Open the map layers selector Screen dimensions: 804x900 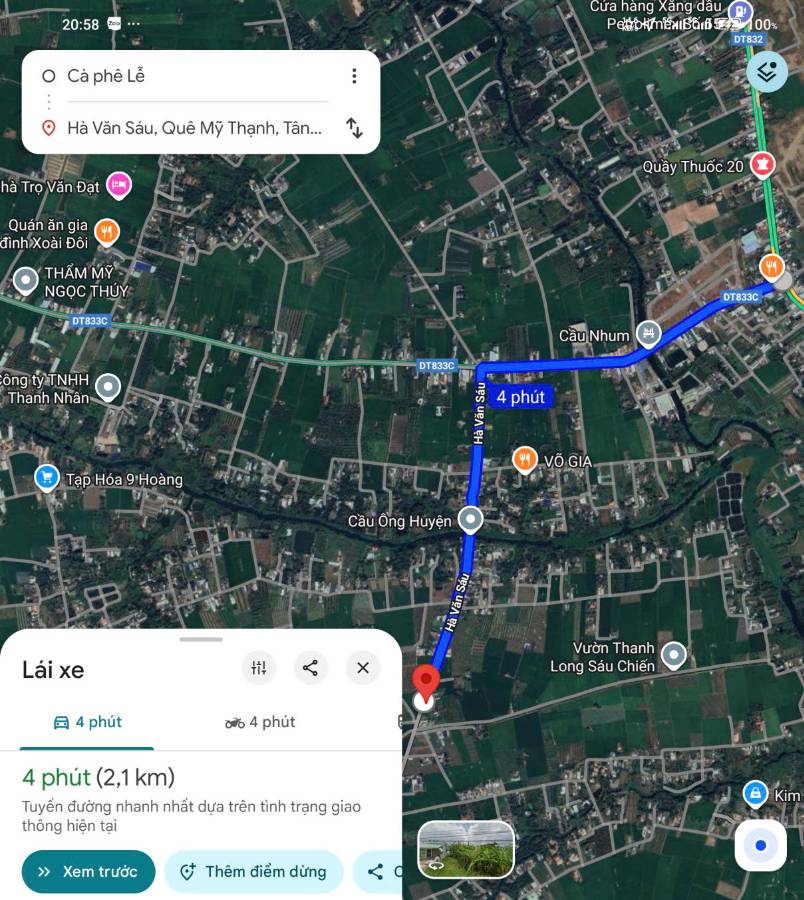click(x=767, y=72)
